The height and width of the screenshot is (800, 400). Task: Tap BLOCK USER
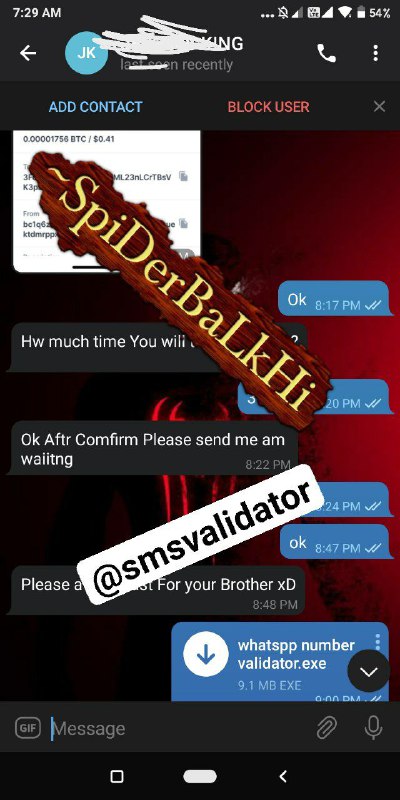point(268,107)
